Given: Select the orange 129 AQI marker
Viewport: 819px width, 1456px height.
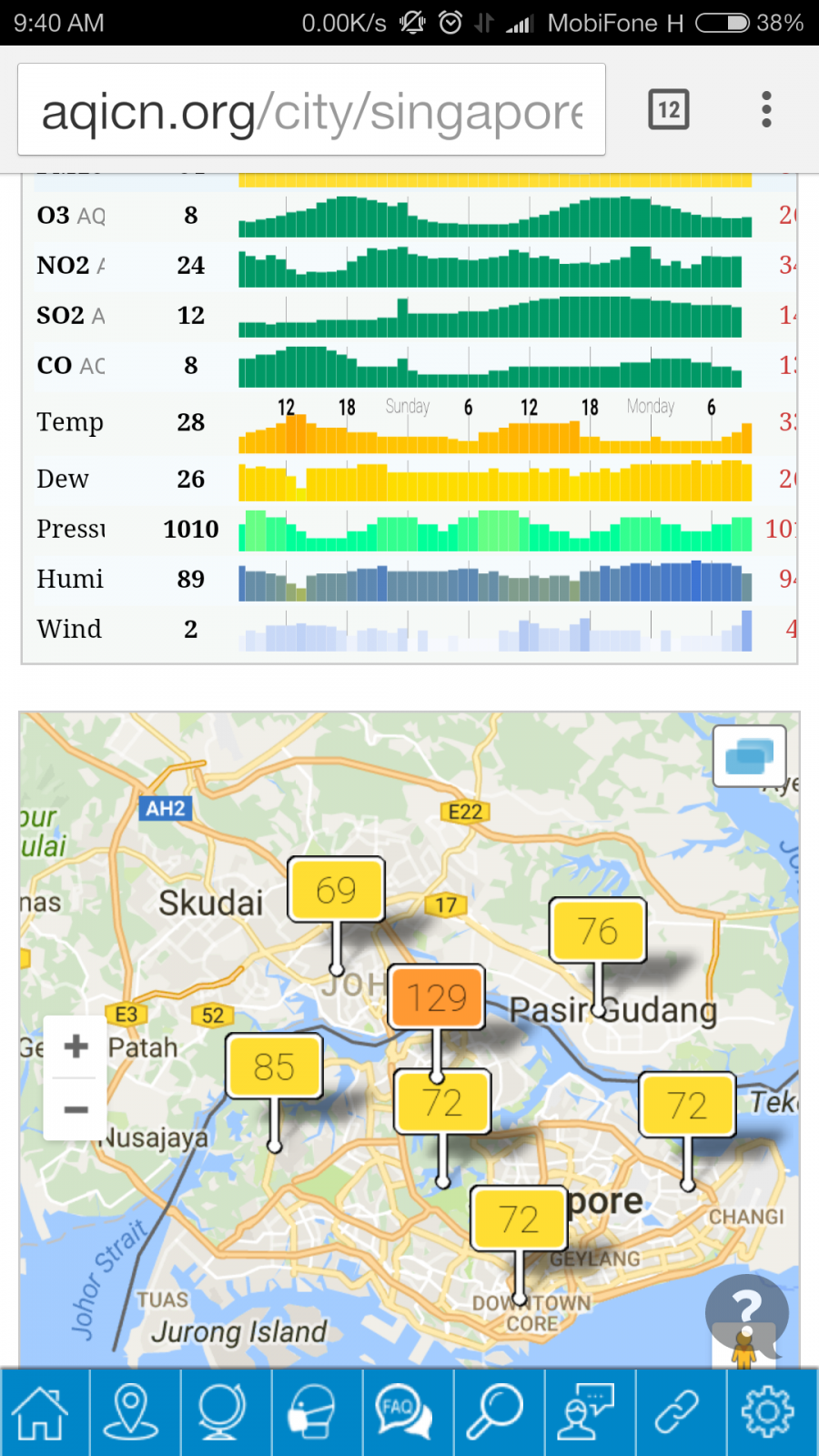Looking at the screenshot, I should [x=437, y=997].
